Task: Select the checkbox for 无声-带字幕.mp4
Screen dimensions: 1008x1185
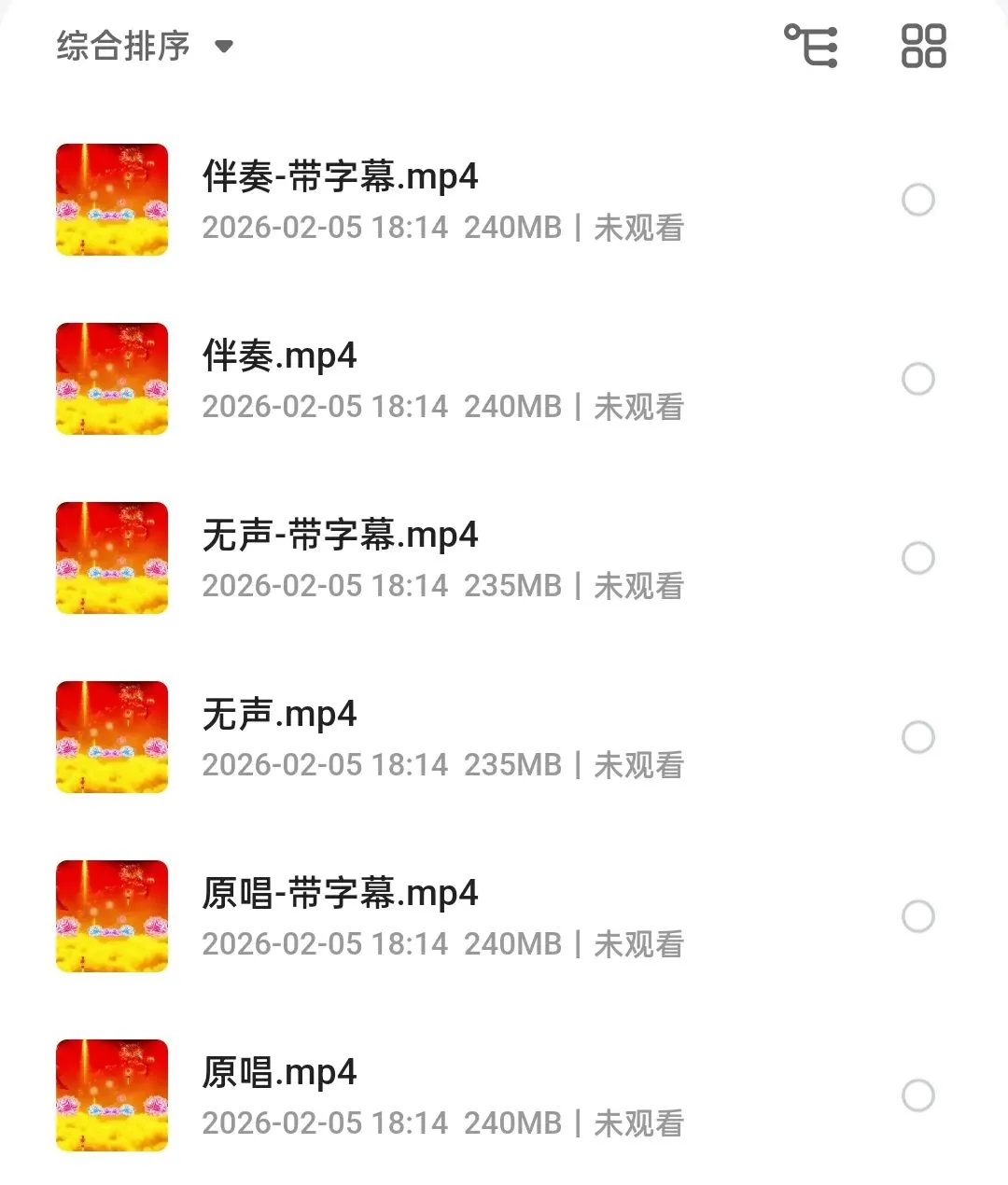Action: [x=917, y=558]
